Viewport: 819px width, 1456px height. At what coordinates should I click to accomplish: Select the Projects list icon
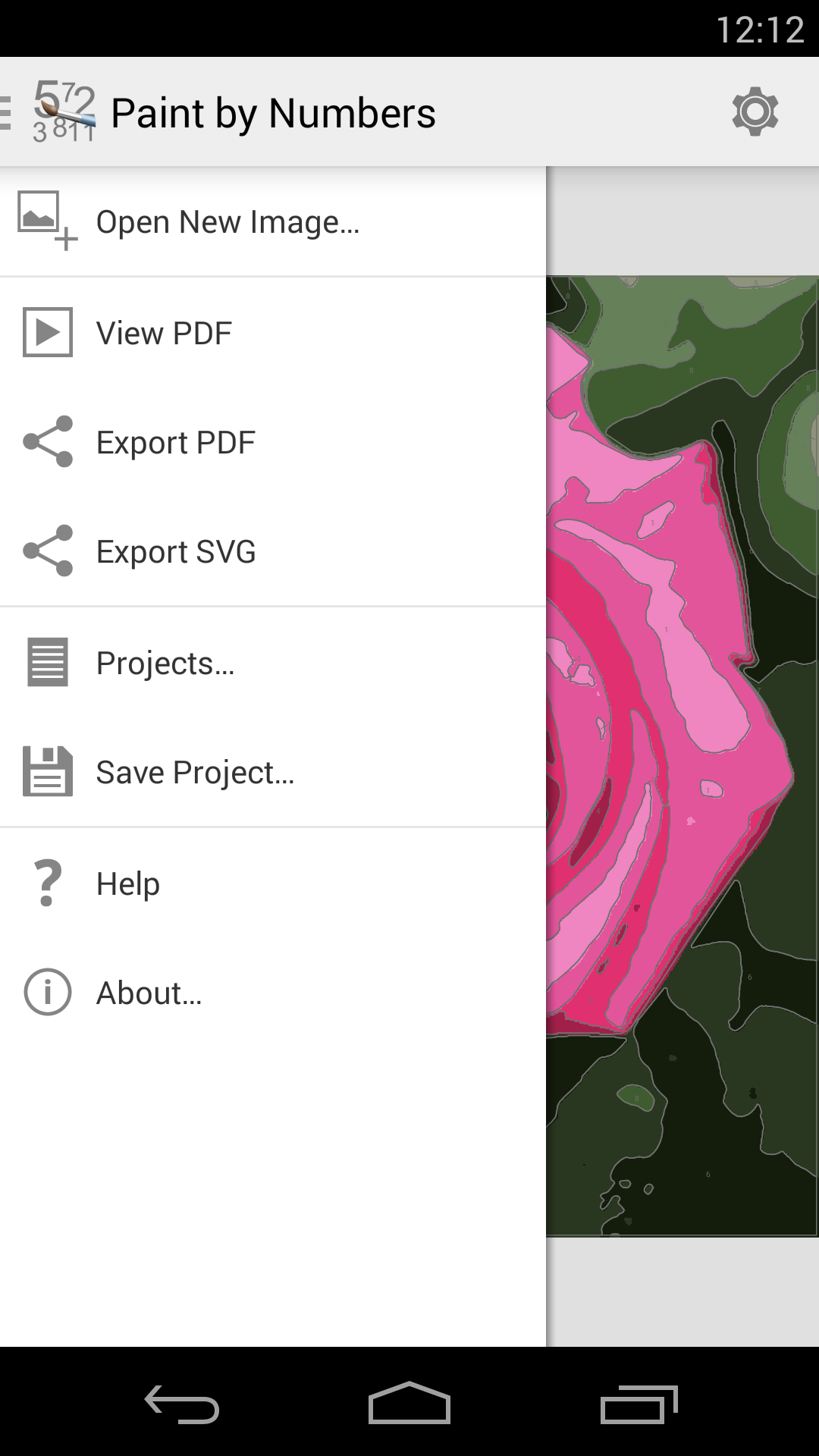click(x=47, y=662)
